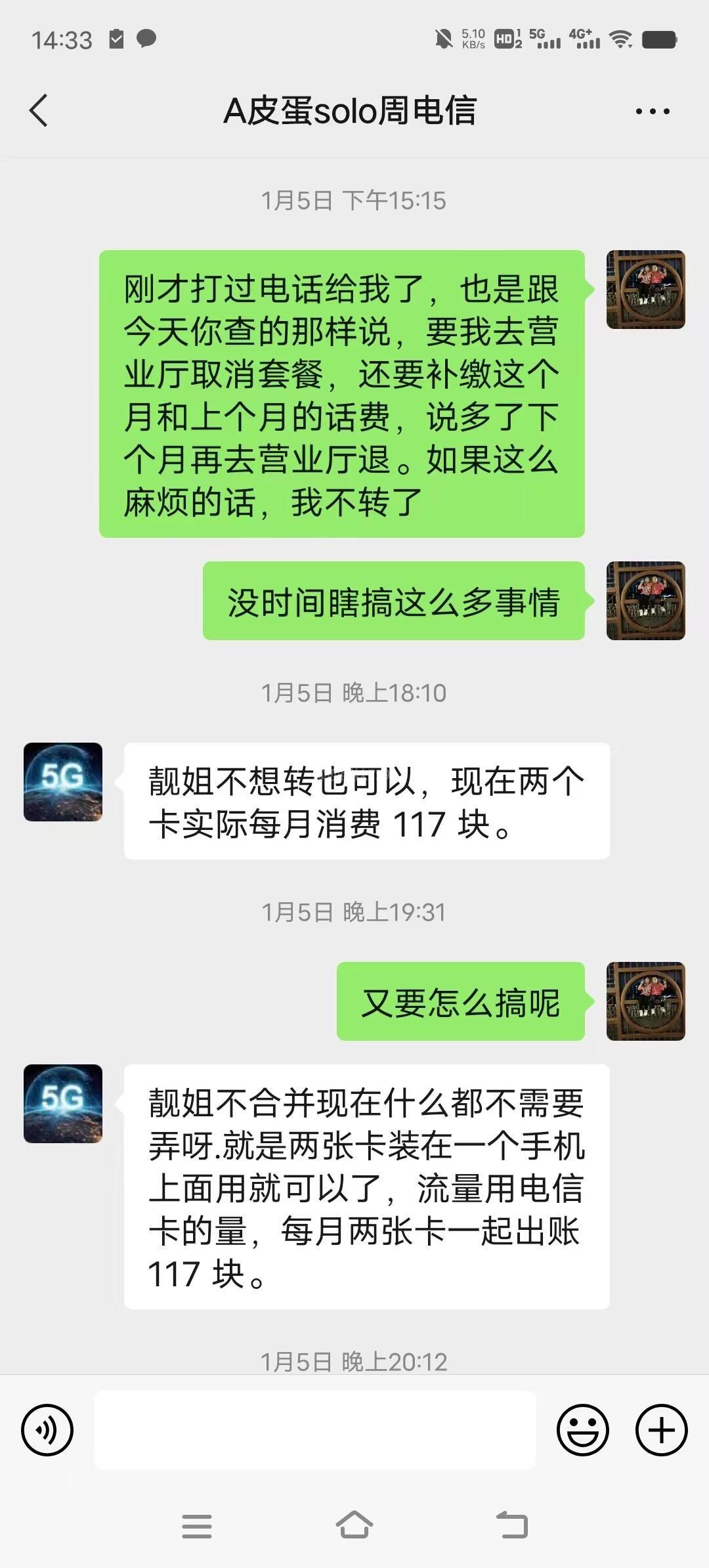The image size is (709, 1568).
Task: Tap the system home button
Action: pyautogui.click(x=354, y=1525)
